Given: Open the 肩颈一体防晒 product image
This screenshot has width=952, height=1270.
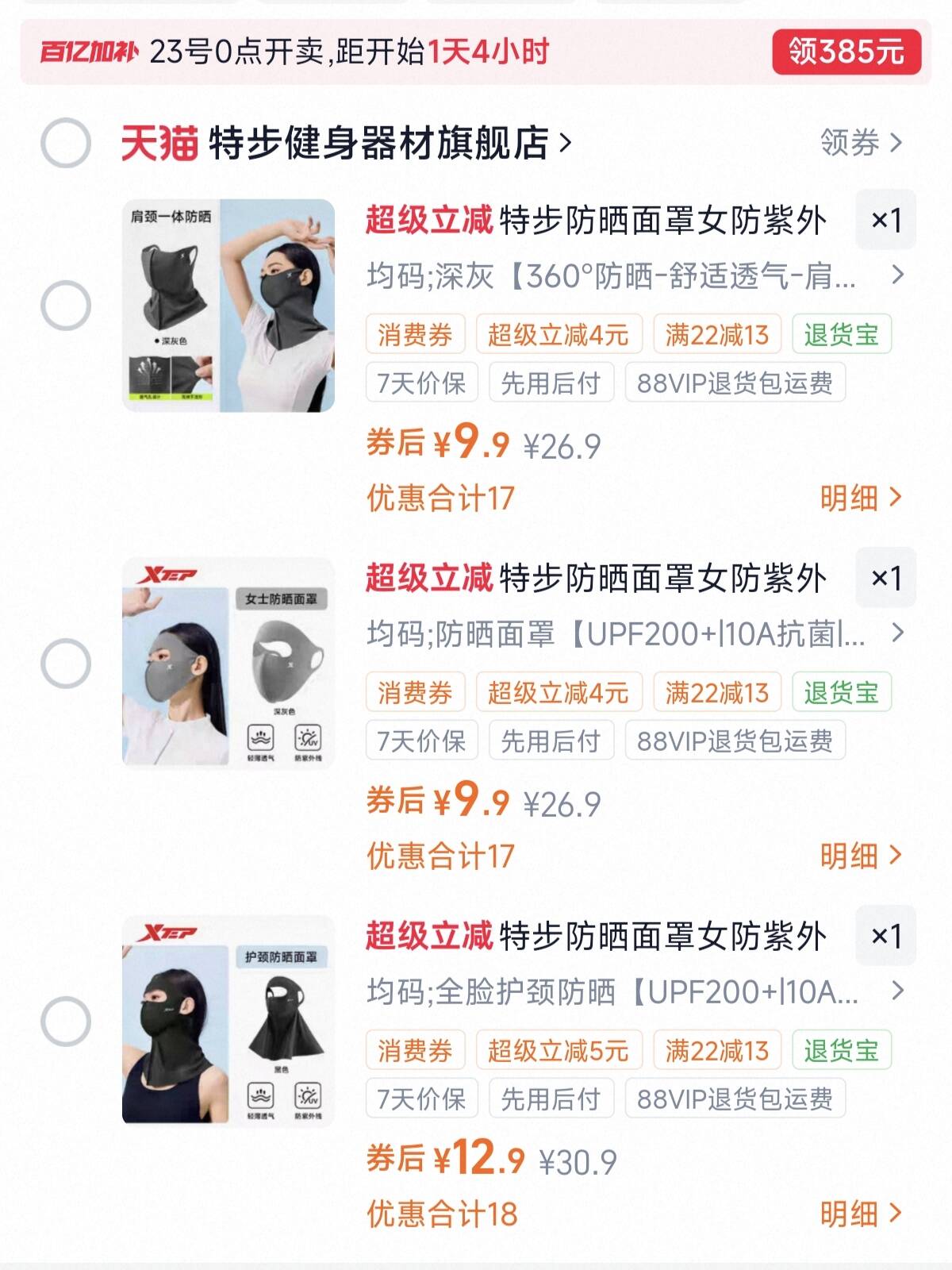Looking at the screenshot, I should 228,306.
